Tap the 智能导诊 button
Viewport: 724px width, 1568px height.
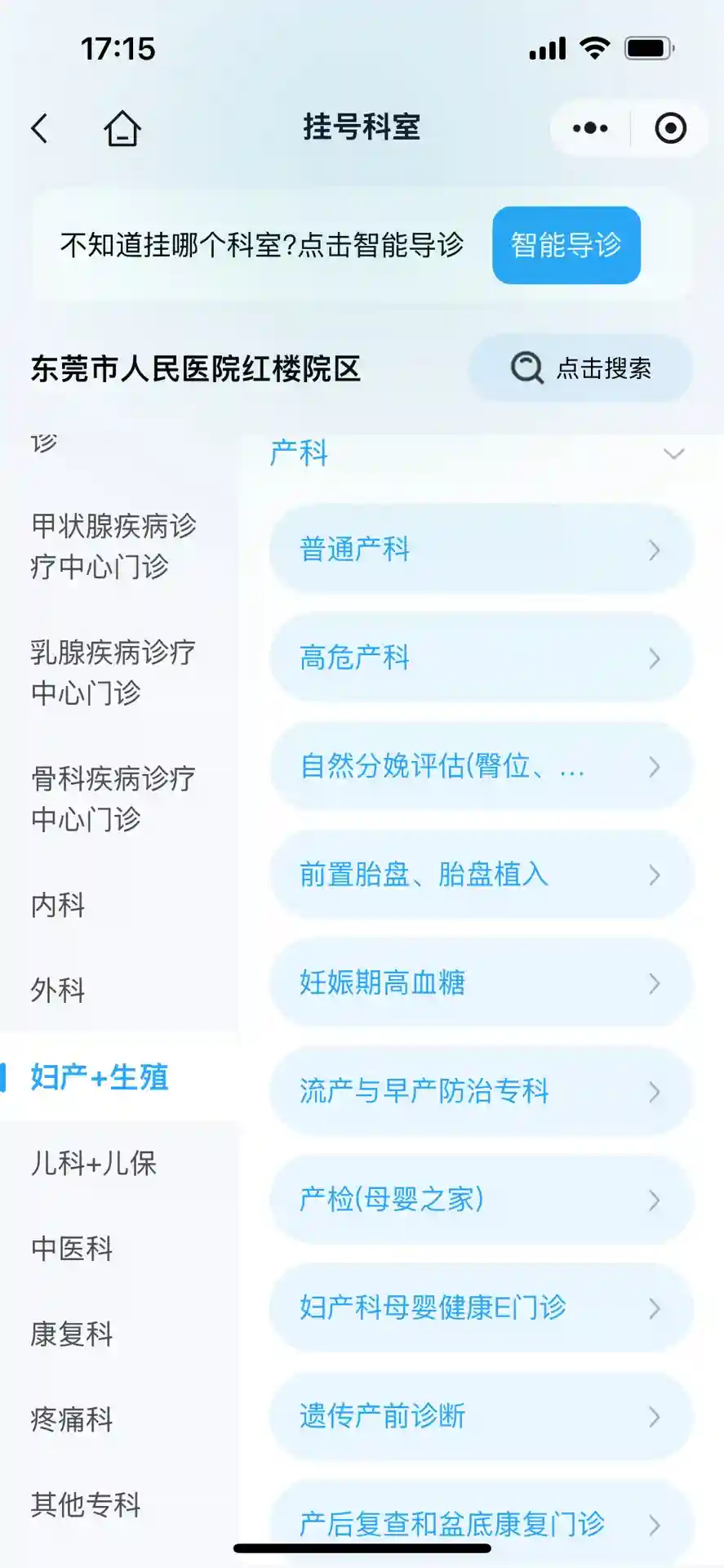click(566, 245)
